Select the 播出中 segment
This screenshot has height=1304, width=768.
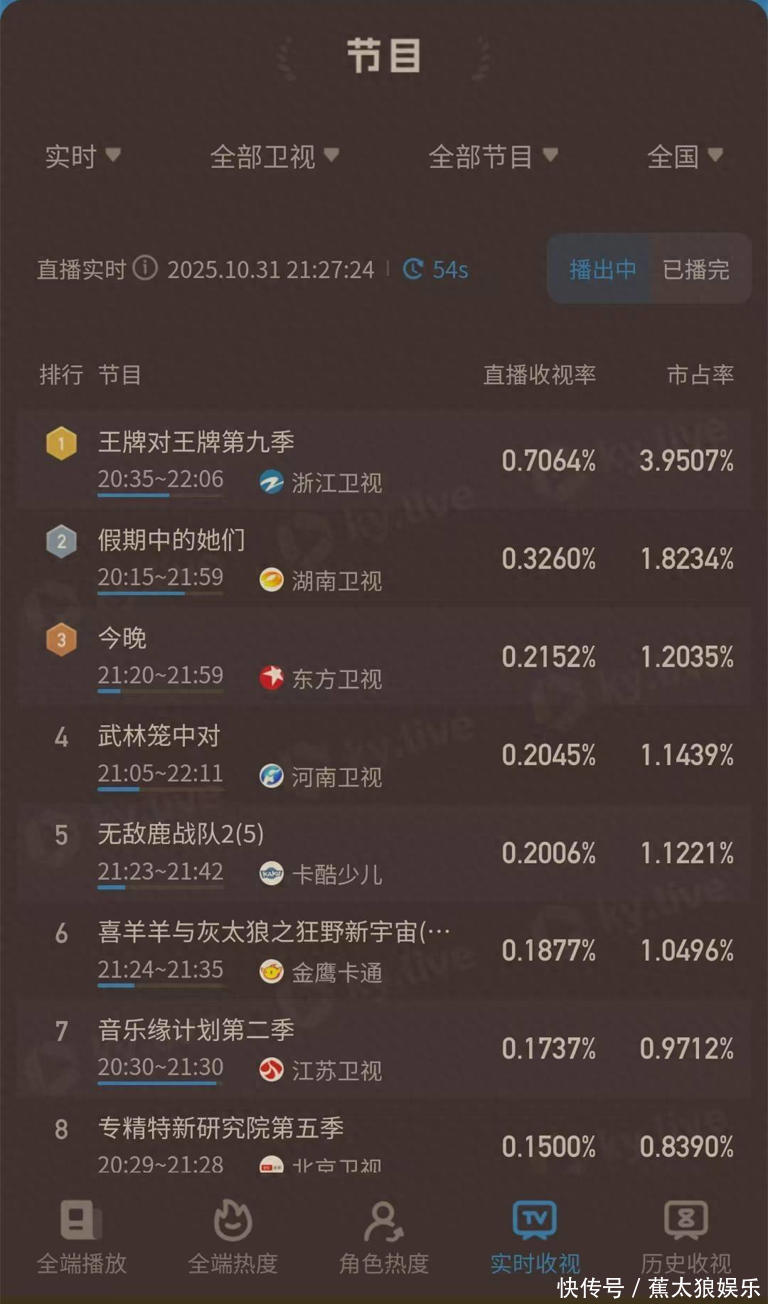pos(602,269)
